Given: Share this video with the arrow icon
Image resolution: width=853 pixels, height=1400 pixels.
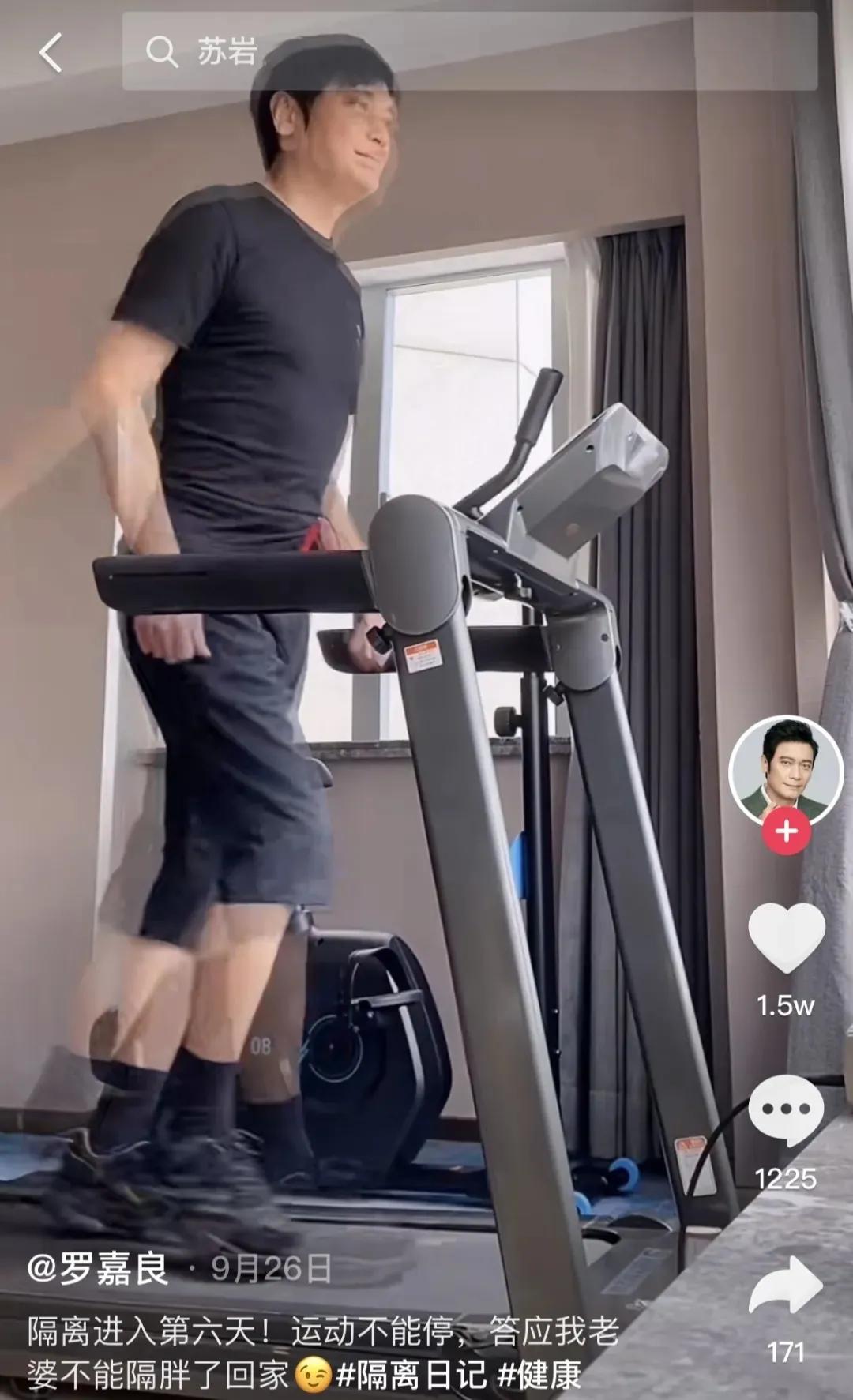Looking at the screenshot, I should (x=786, y=1287).
